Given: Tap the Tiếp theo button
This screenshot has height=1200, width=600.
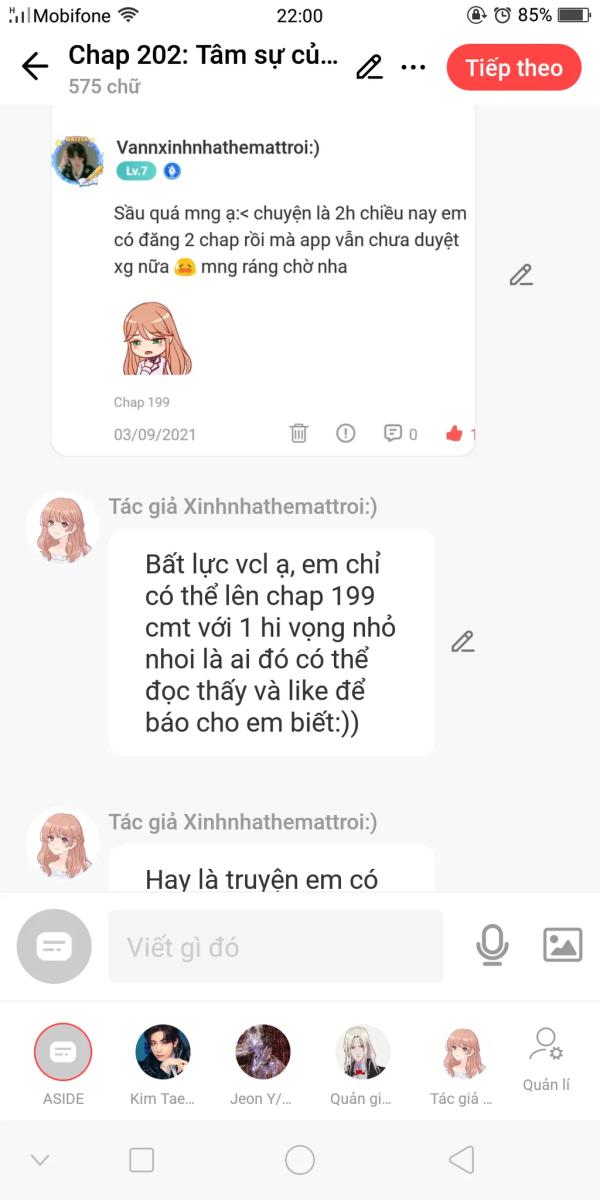Looking at the screenshot, I should [514, 68].
